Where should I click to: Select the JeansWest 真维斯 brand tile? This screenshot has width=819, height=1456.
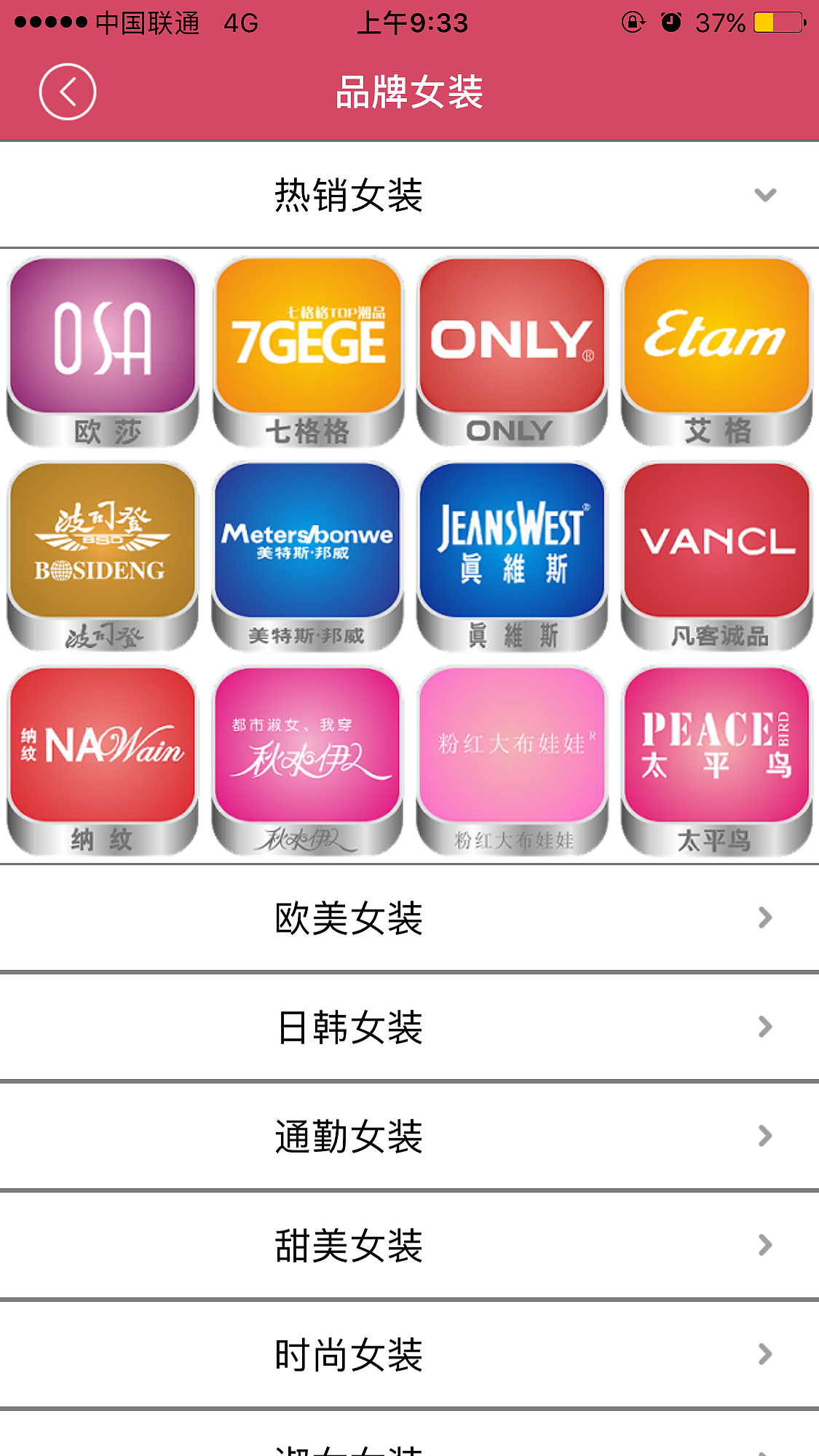(512, 555)
